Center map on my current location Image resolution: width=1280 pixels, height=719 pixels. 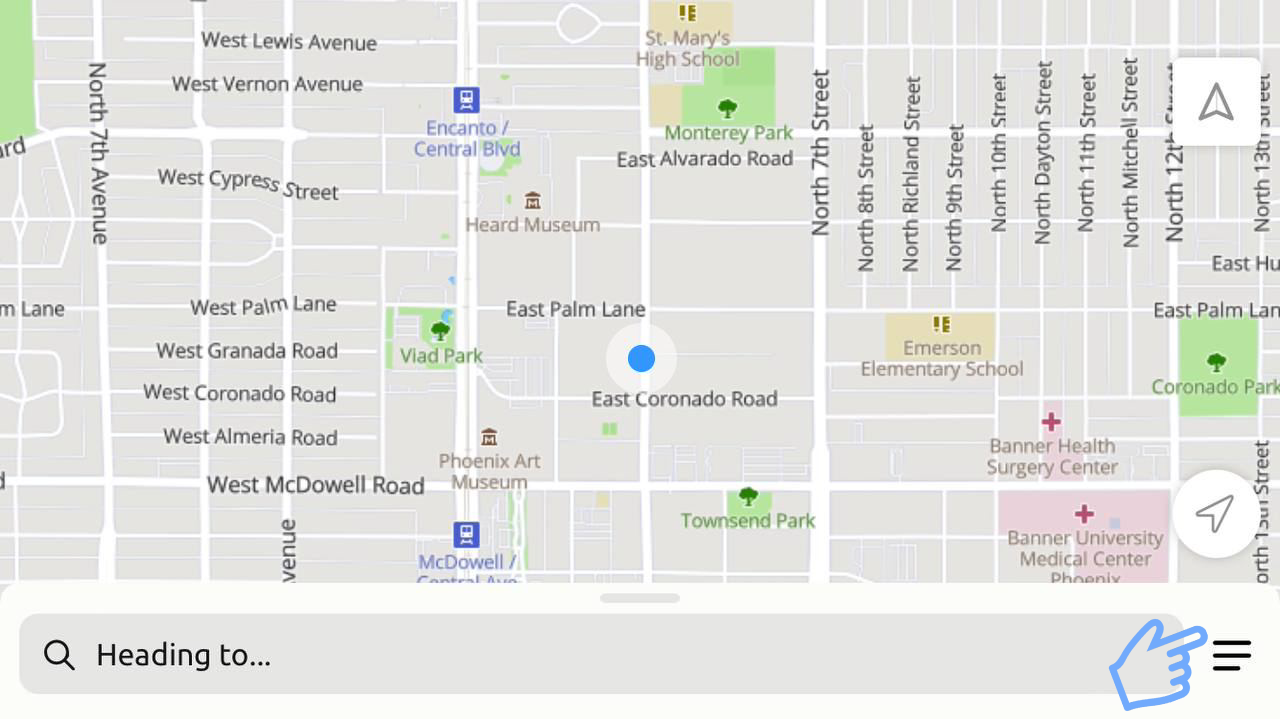tap(1215, 514)
